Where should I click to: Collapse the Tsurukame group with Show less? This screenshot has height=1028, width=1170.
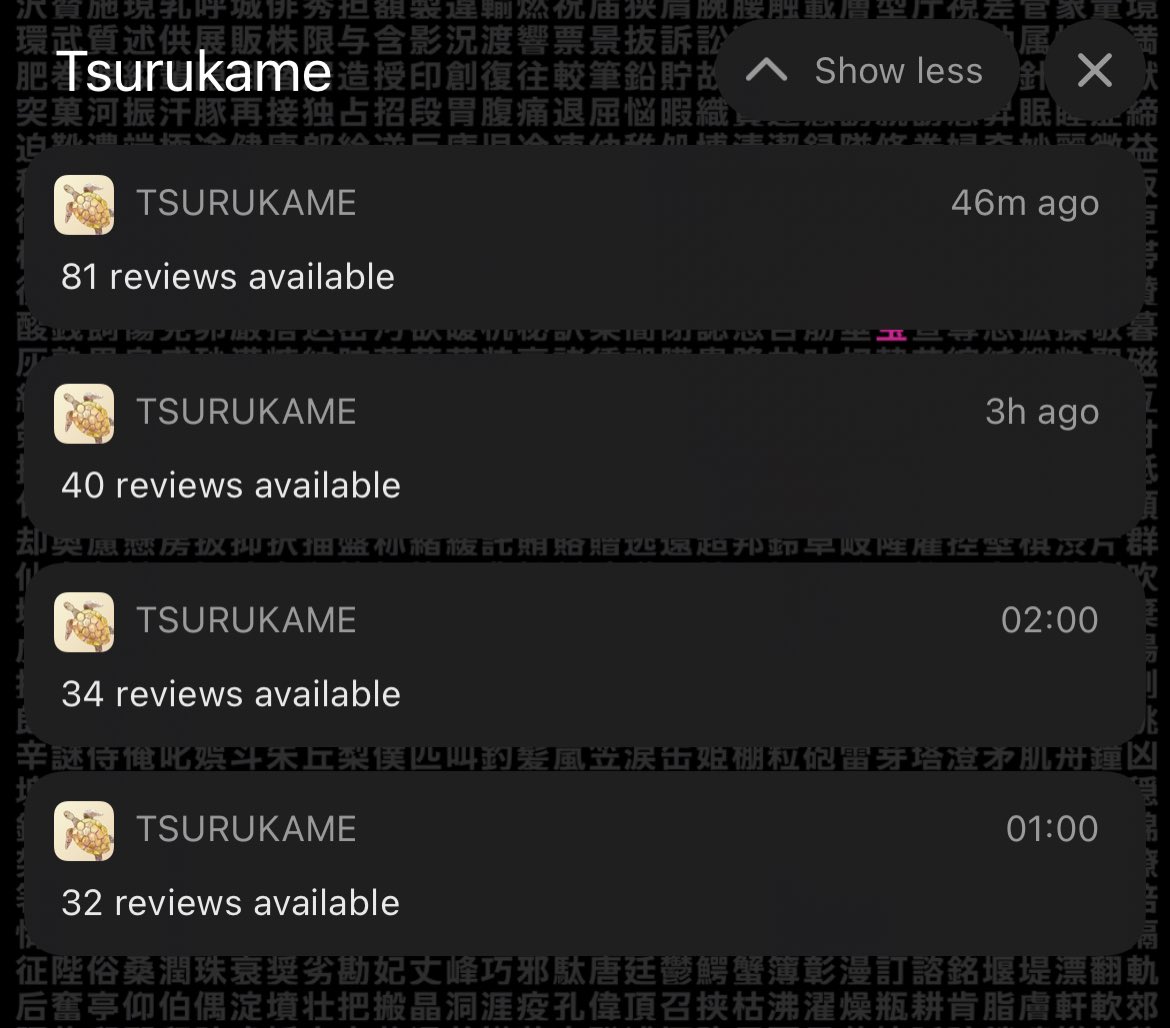tap(867, 71)
